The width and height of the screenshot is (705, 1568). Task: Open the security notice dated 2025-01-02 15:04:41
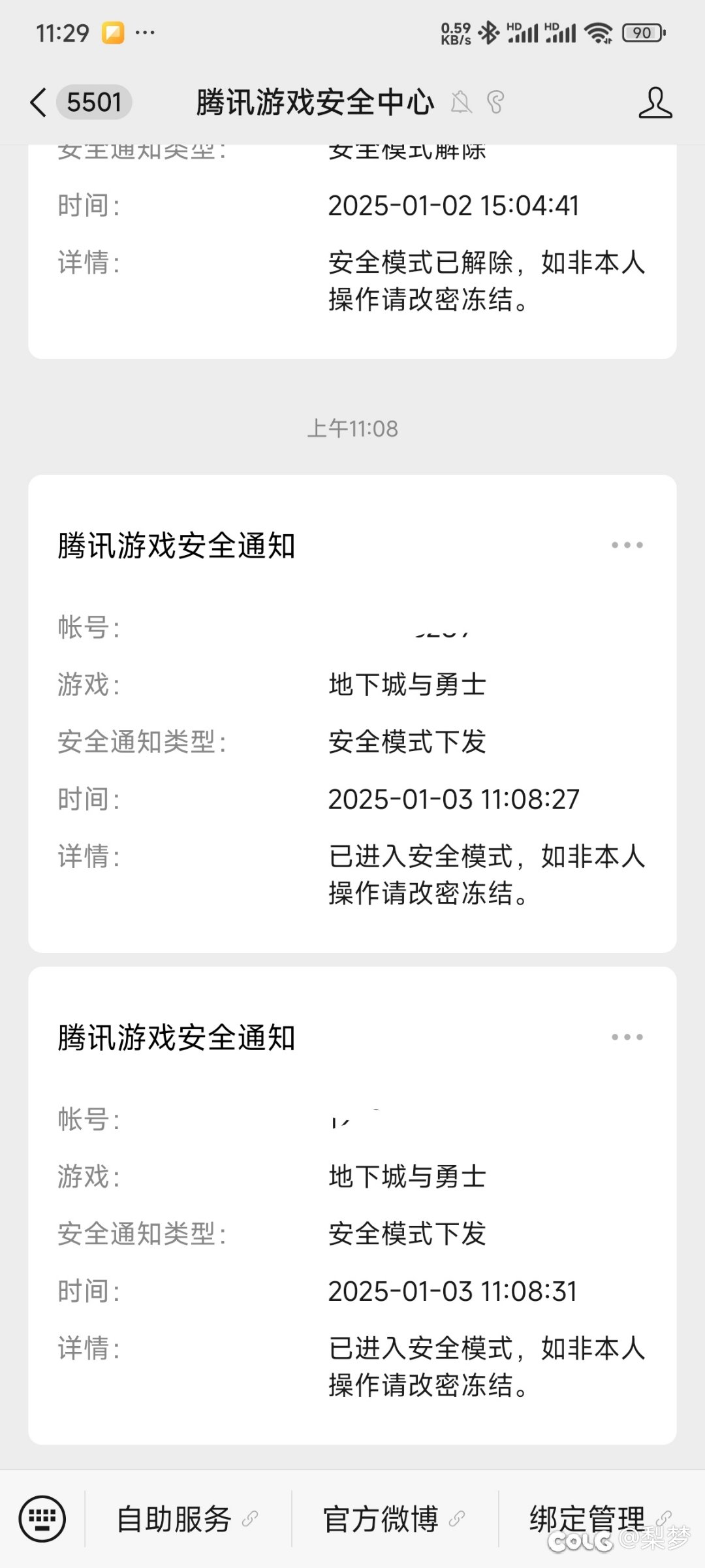click(x=352, y=251)
